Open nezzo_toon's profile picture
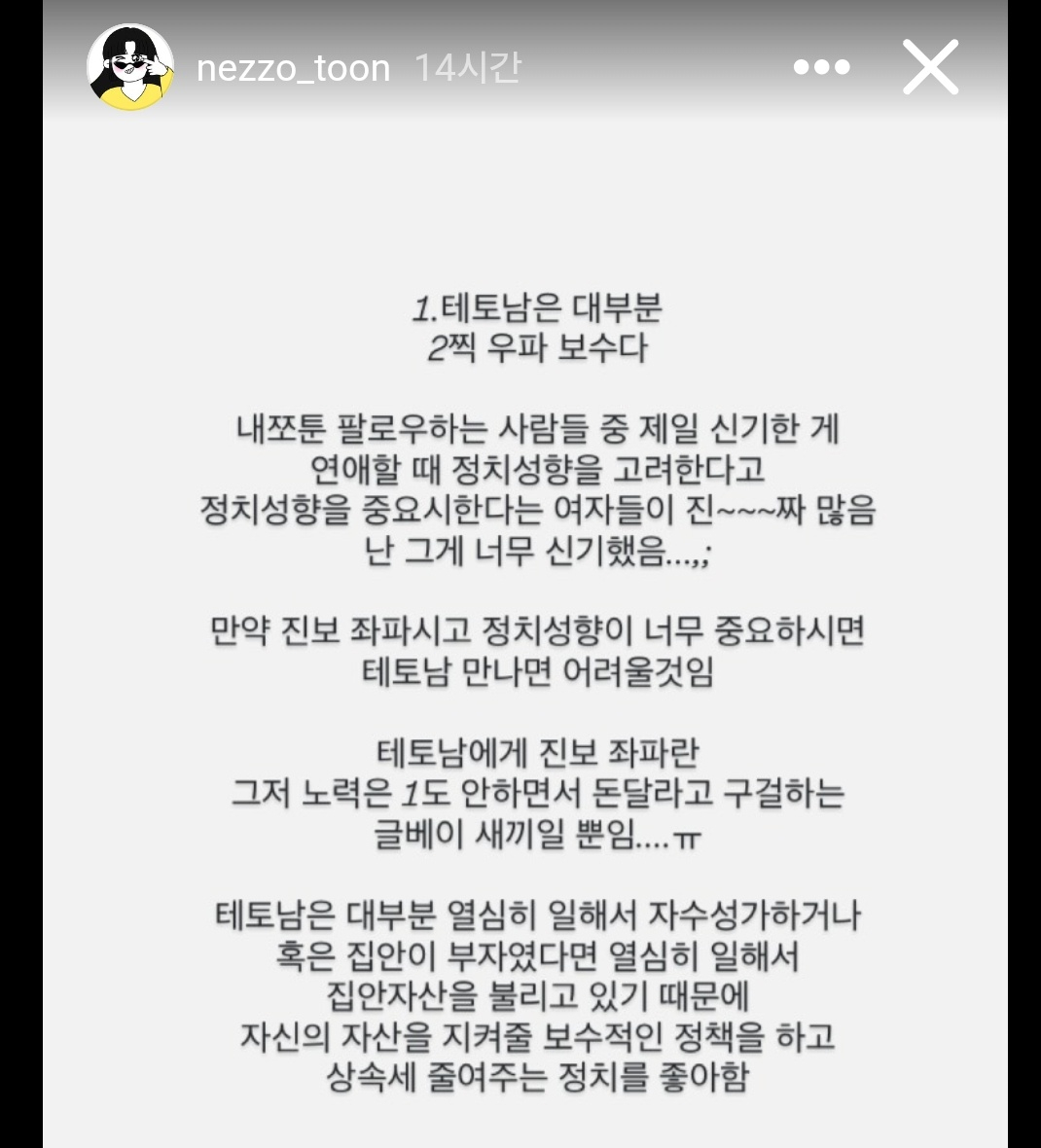1041x1148 pixels. (x=130, y=67)
